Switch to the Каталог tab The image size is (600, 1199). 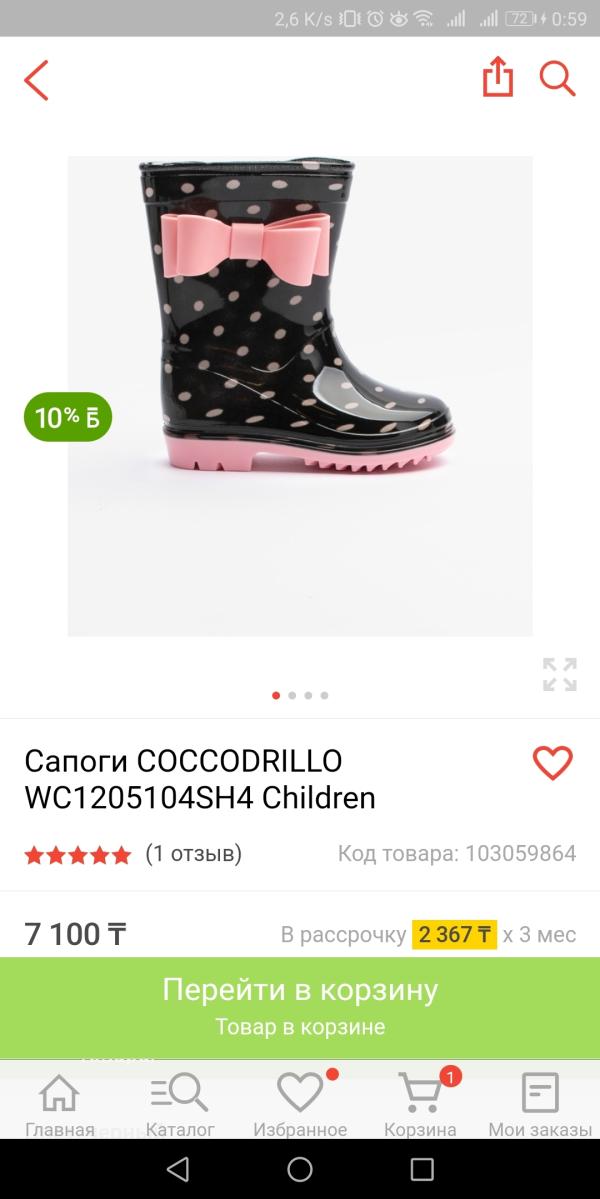click(x=180, y=1105)
